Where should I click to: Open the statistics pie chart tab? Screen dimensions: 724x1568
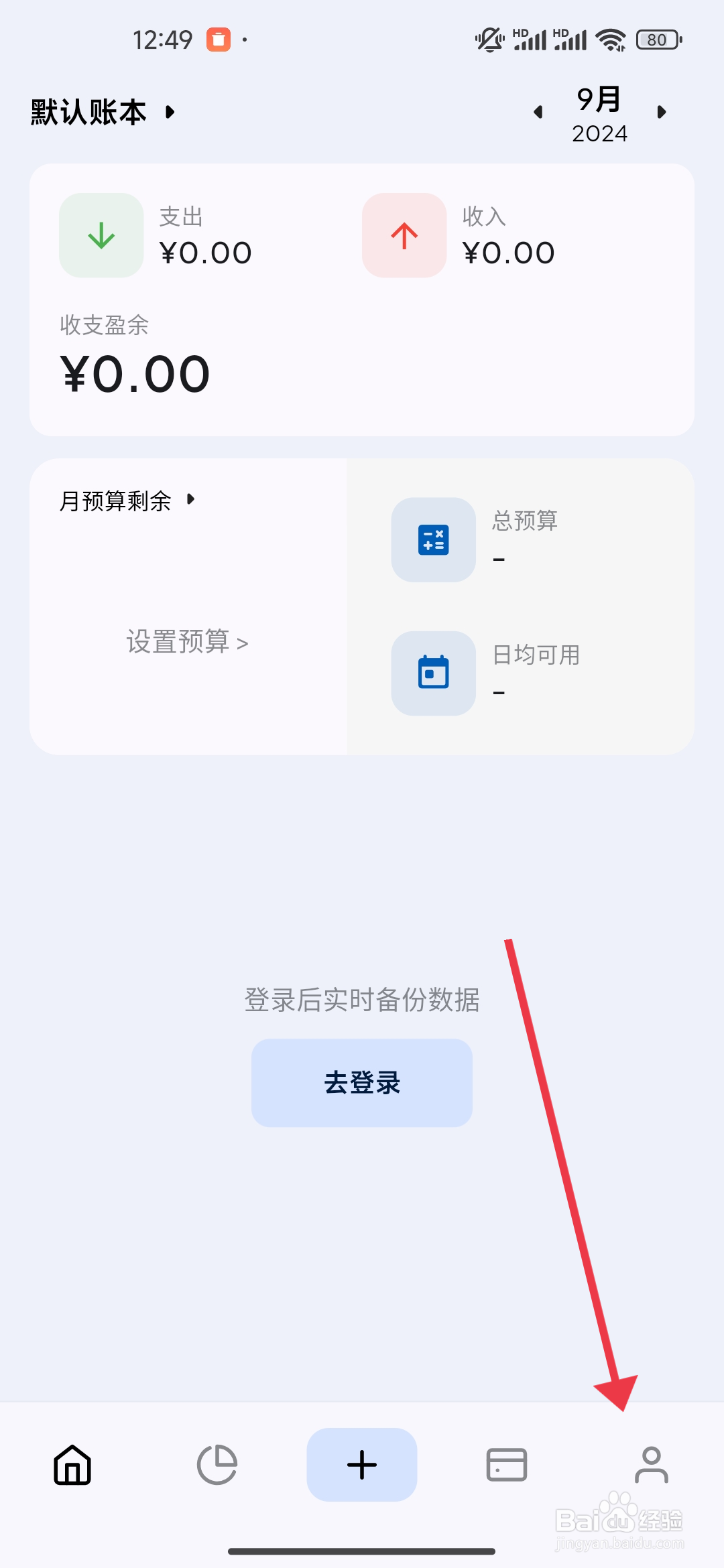coord(217,1465)
